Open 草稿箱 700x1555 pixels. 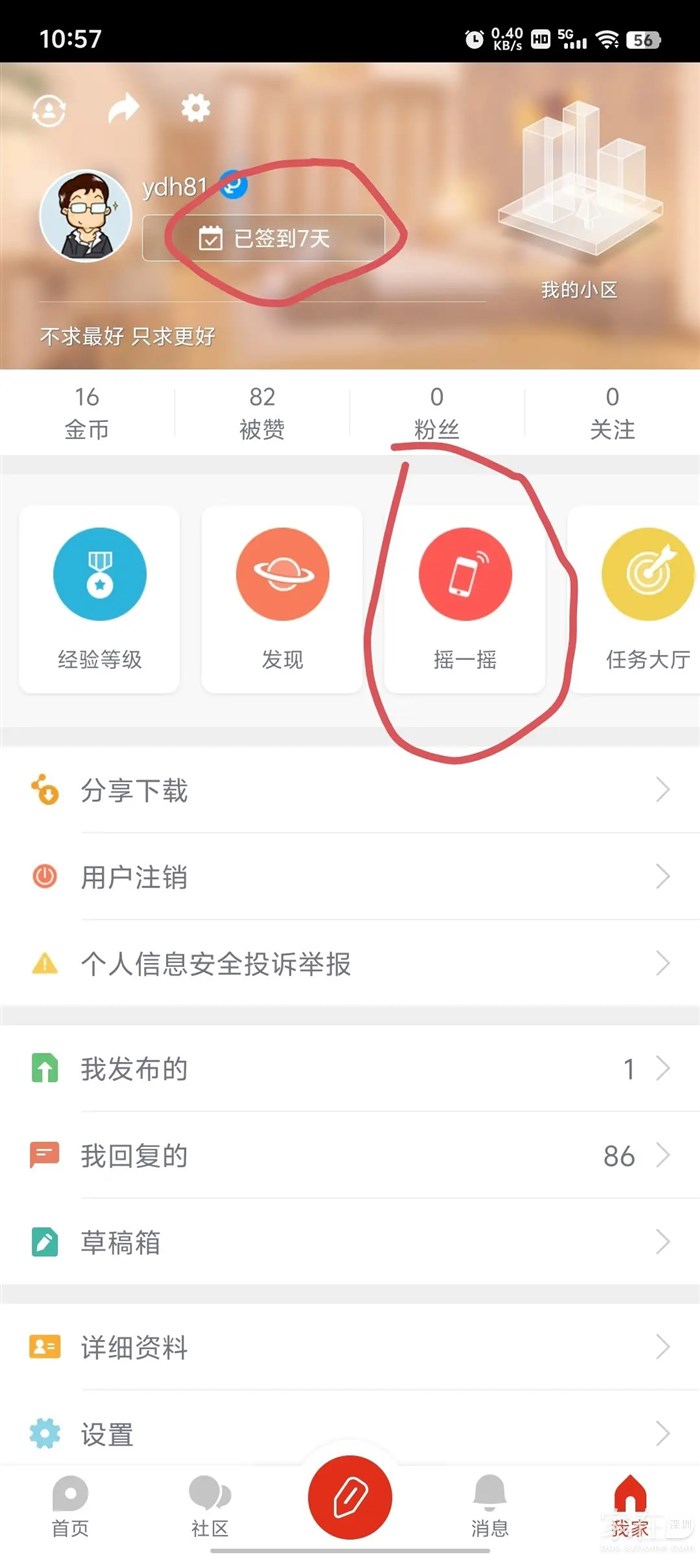click(x=350, y=1243)
